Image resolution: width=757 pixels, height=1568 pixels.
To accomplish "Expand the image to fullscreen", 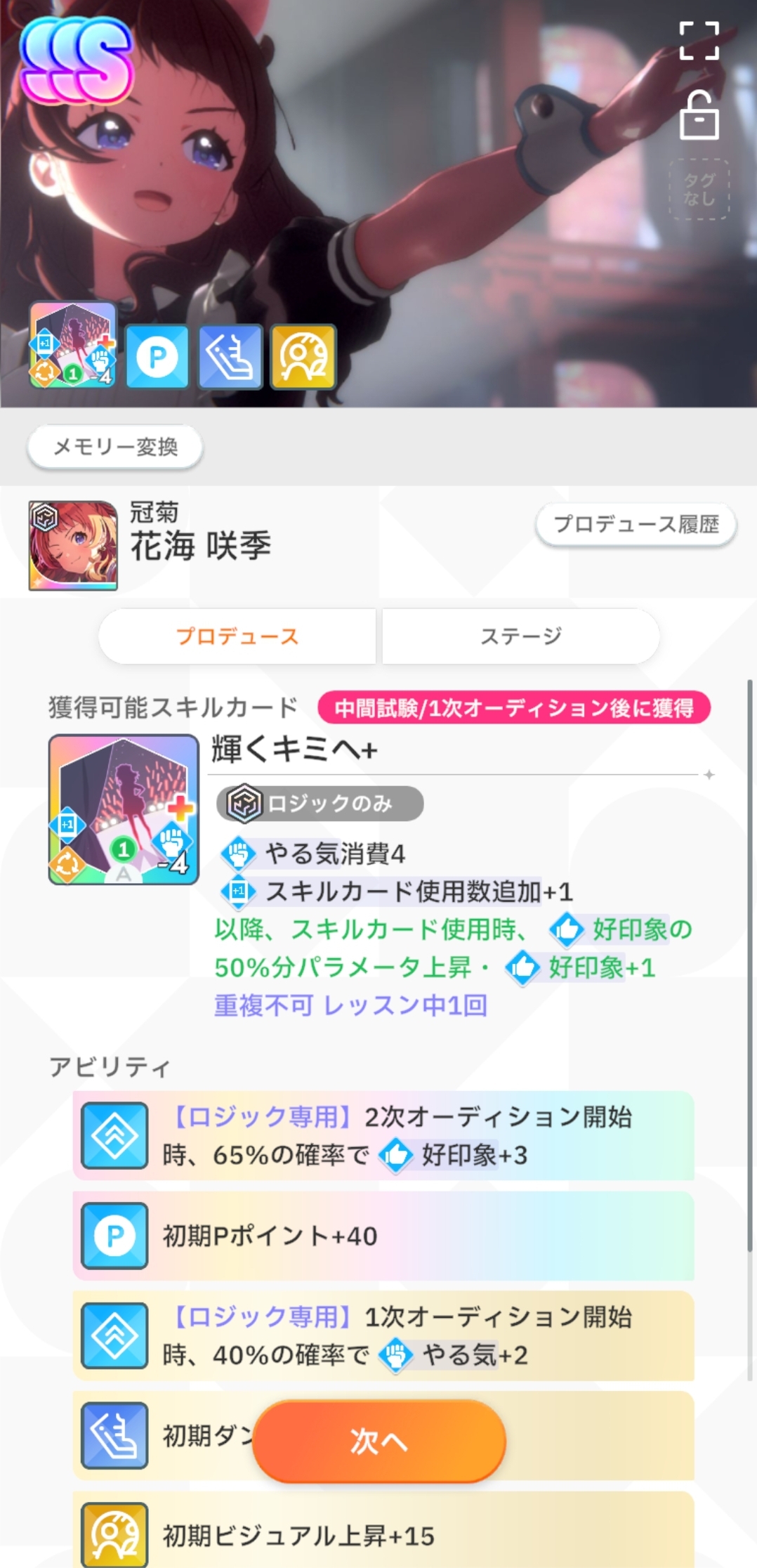I will click(699, 41).
